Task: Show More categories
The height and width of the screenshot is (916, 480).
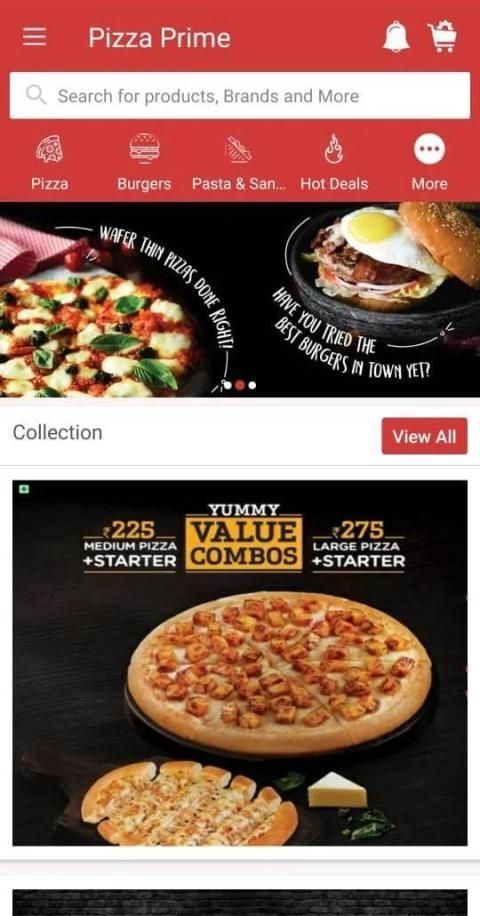Action: tap(429, 162)
